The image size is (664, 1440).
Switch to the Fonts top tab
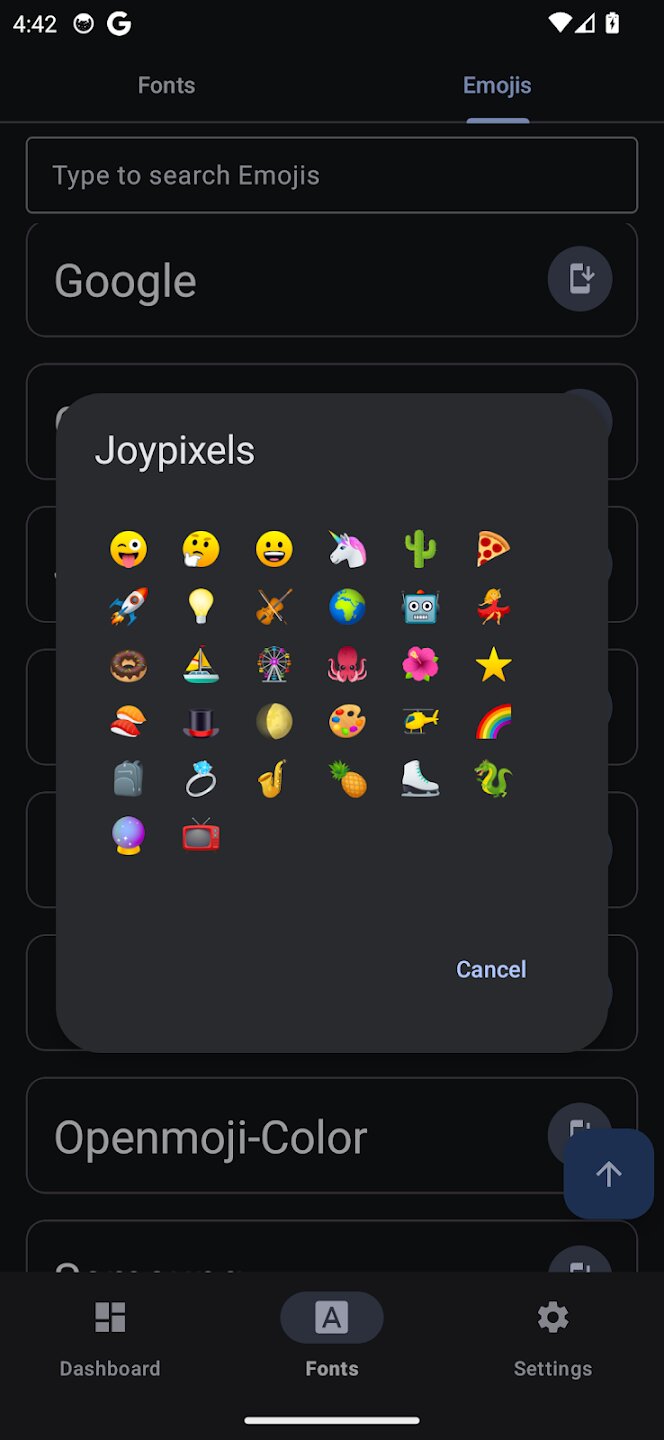coord(166,85)
